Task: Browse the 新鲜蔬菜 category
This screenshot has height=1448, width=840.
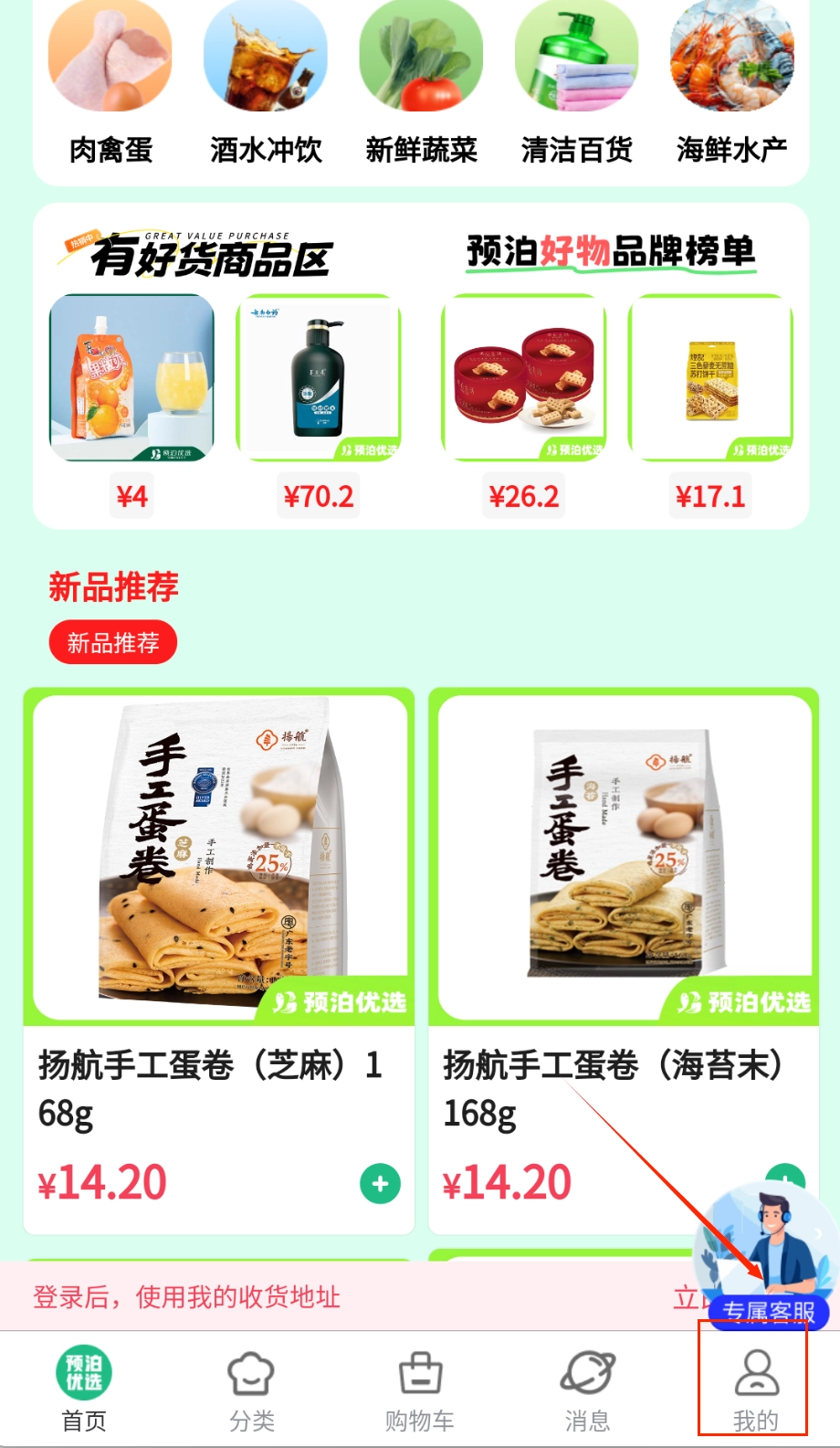Action: pyautogui.click(x=421, y=87)
